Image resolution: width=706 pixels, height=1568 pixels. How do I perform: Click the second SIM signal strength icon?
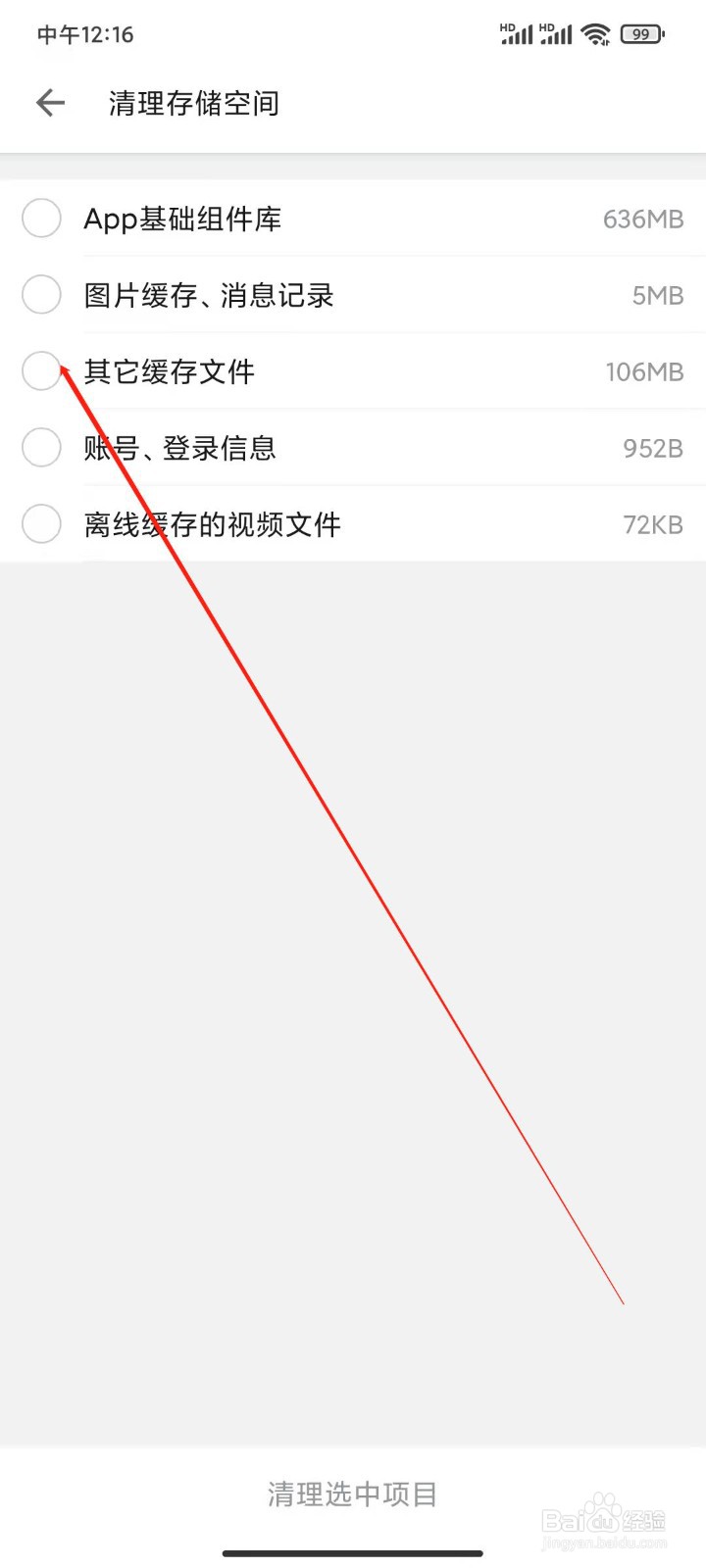tap(556, 35)
